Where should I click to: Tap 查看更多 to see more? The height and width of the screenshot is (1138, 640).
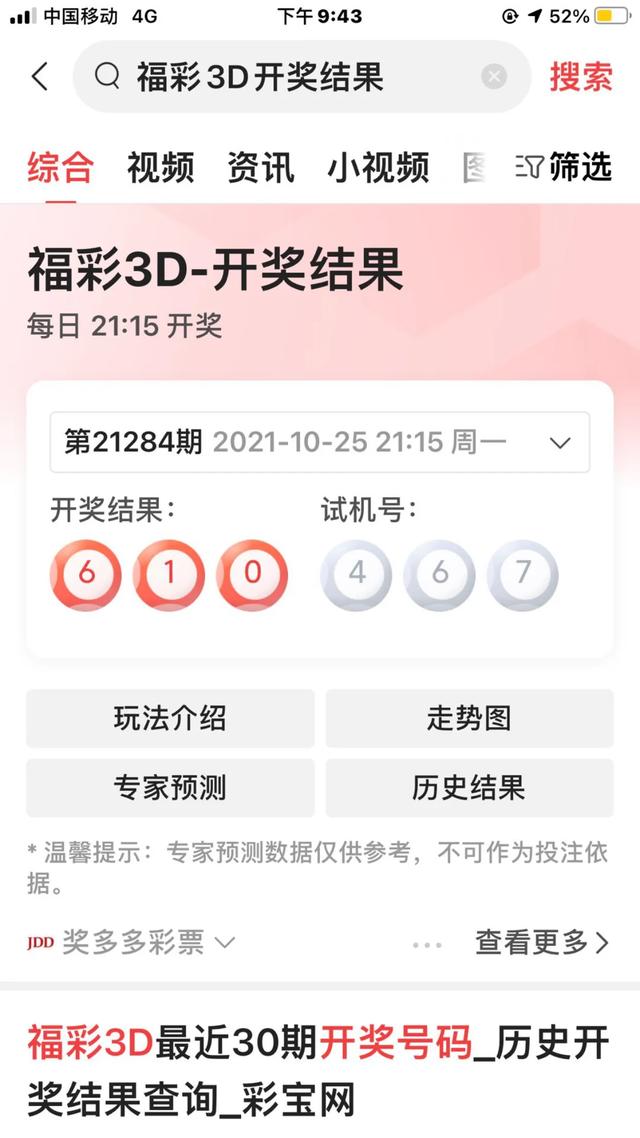(x=542, y=943)
